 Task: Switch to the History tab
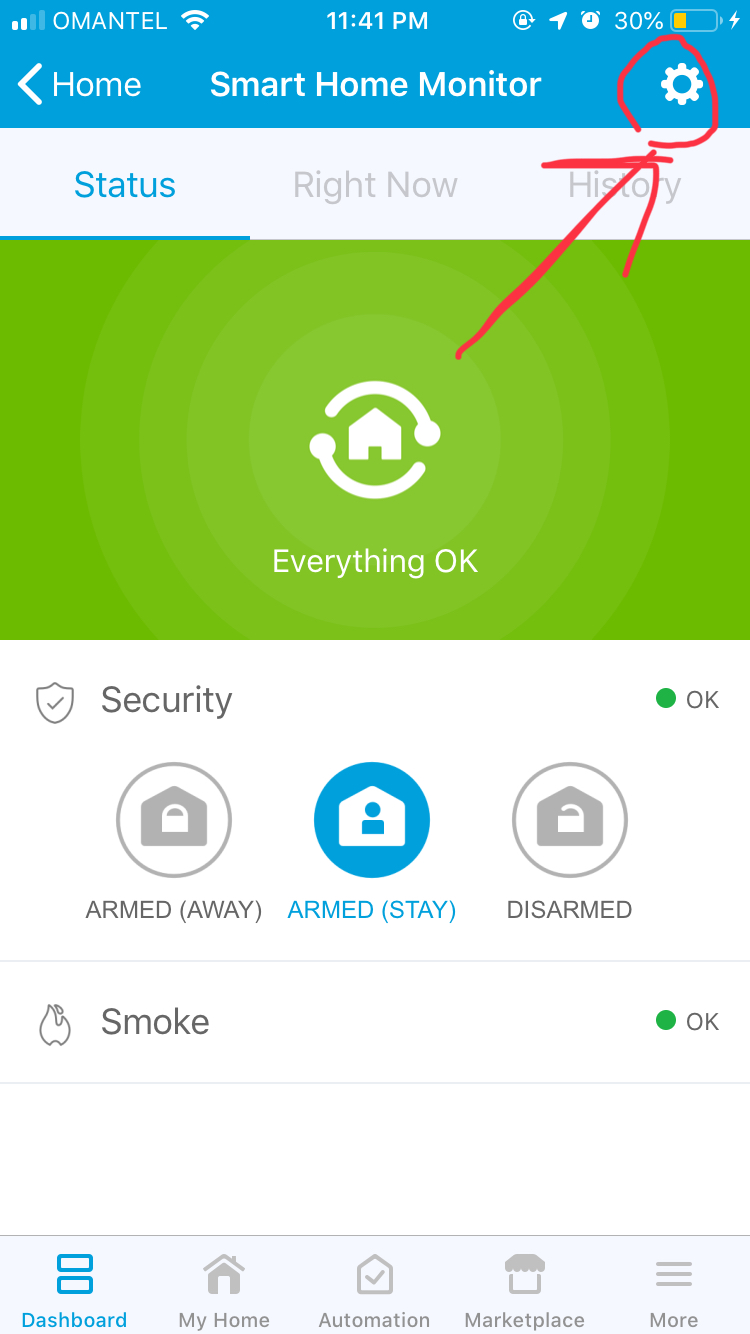pyautogui.click(x=624, y=185)
